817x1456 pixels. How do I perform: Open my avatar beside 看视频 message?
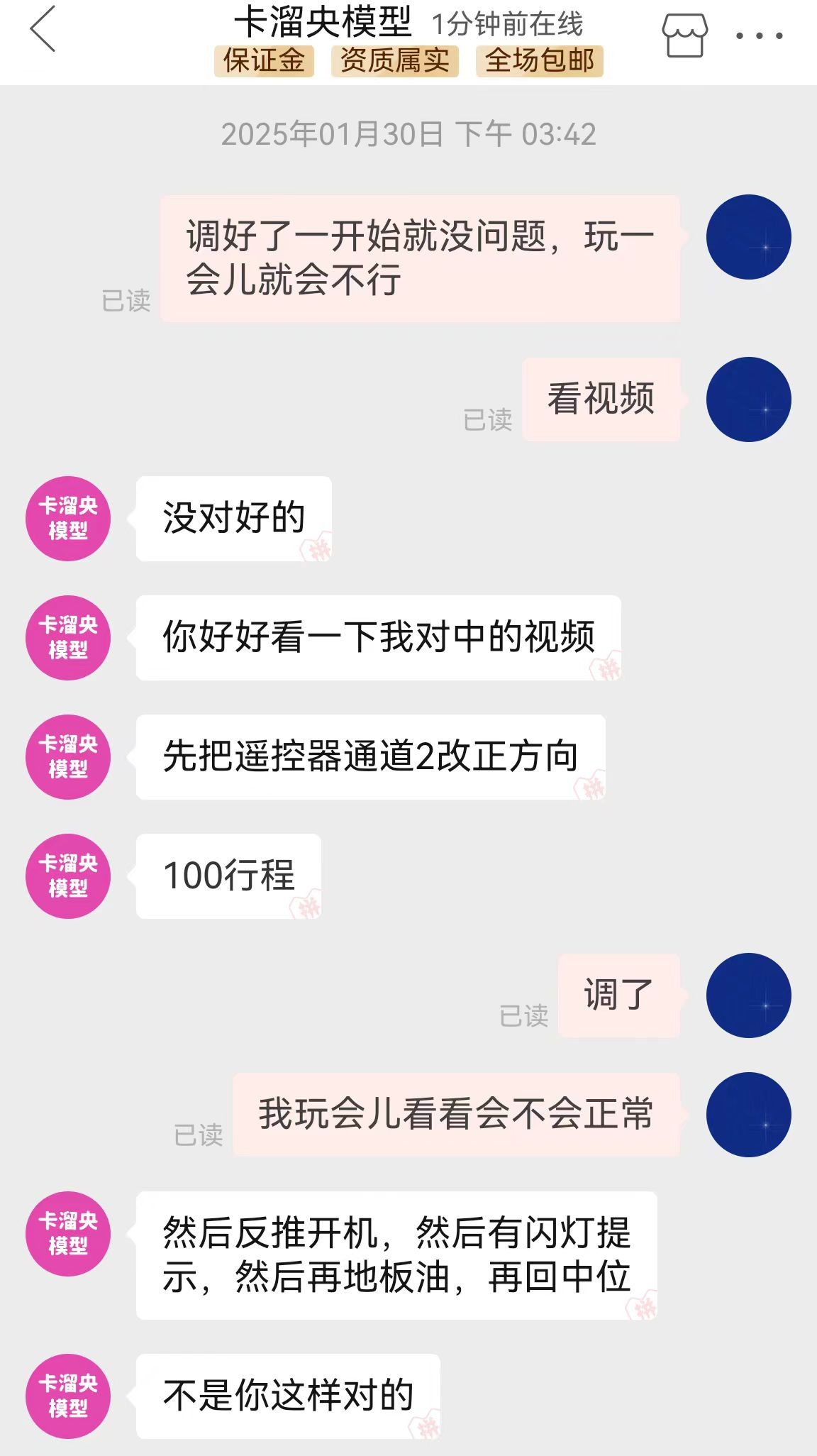(x=748, y=399)
